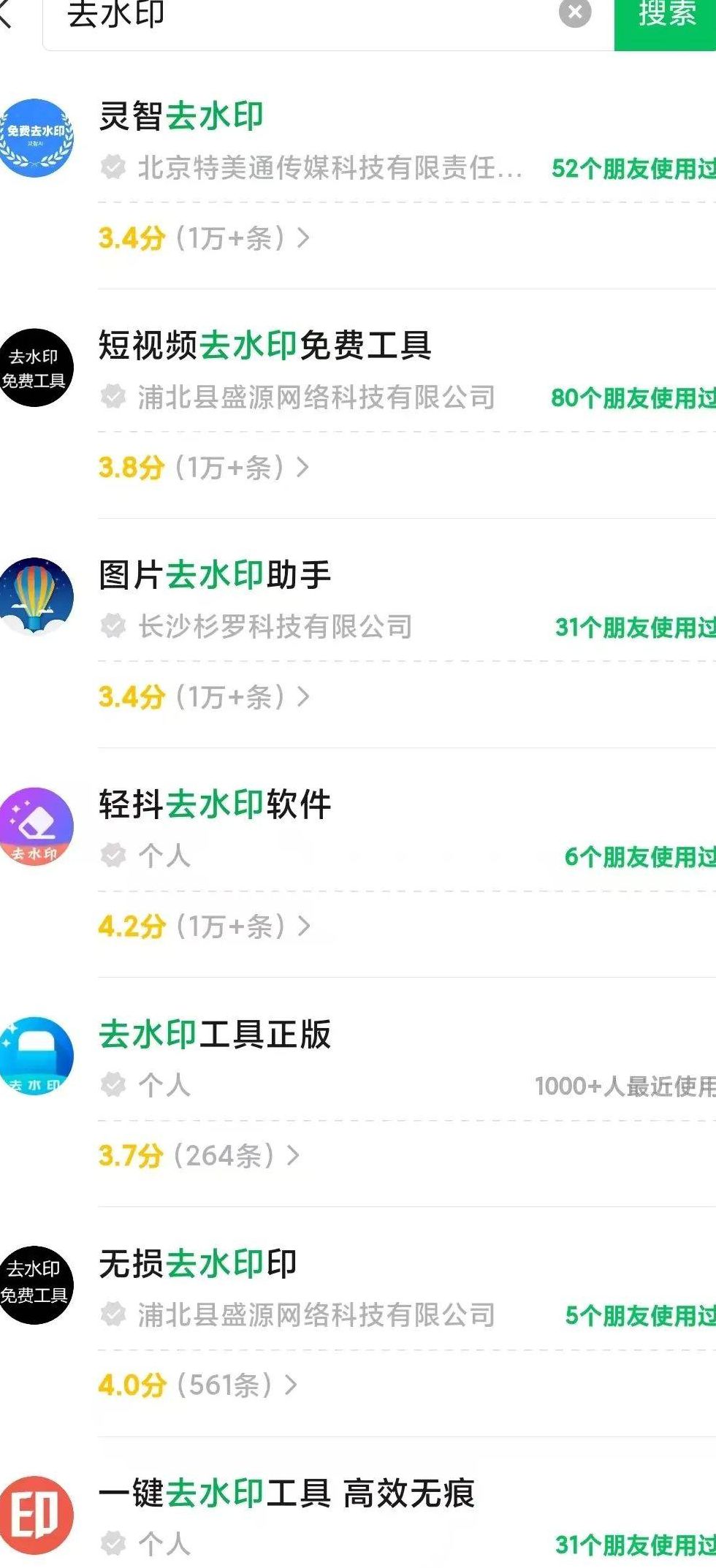
Task: Open the 灵智去水印 mini program
Action: point(181,117)
